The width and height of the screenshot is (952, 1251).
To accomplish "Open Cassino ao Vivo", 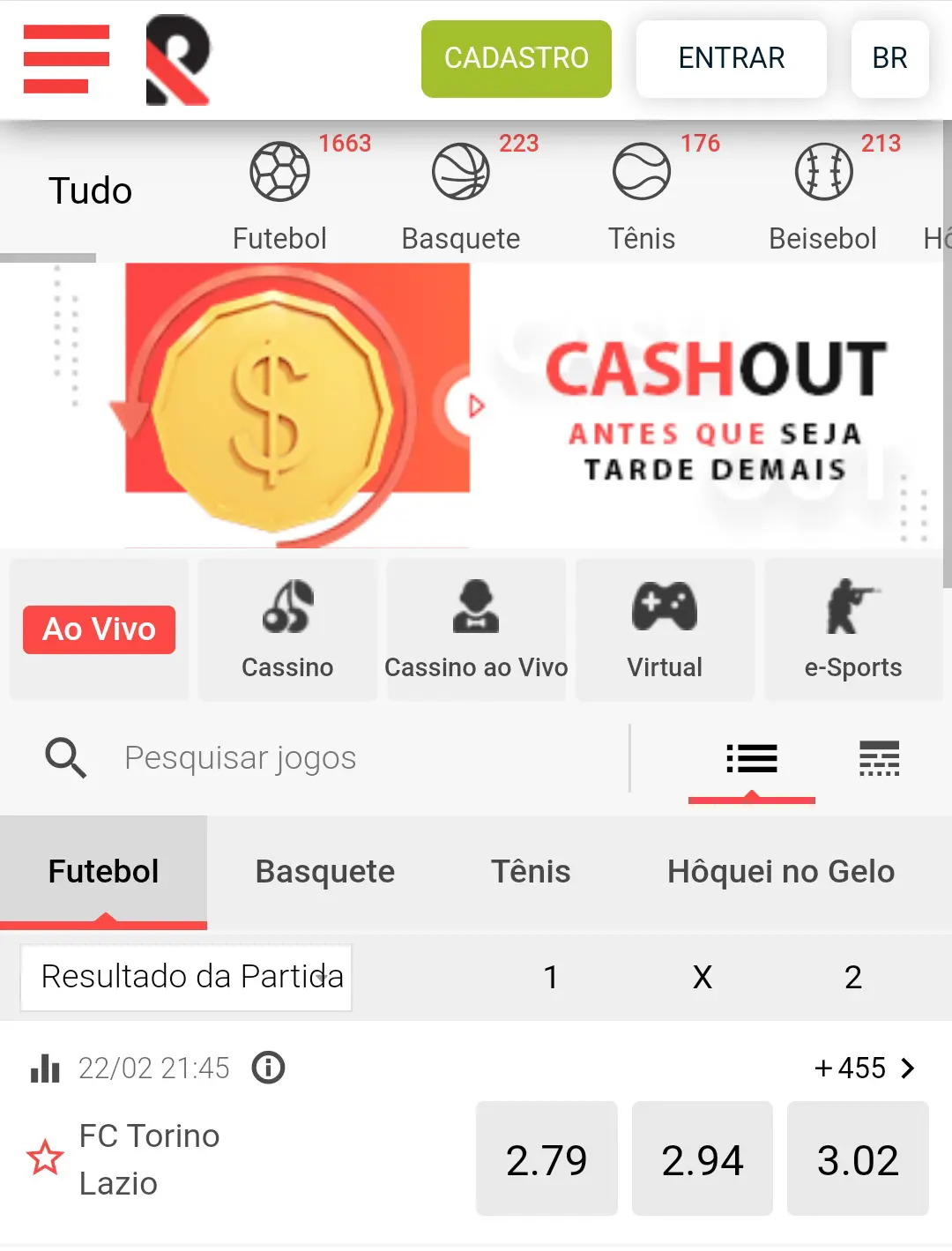I will click(x=476, y=629).
